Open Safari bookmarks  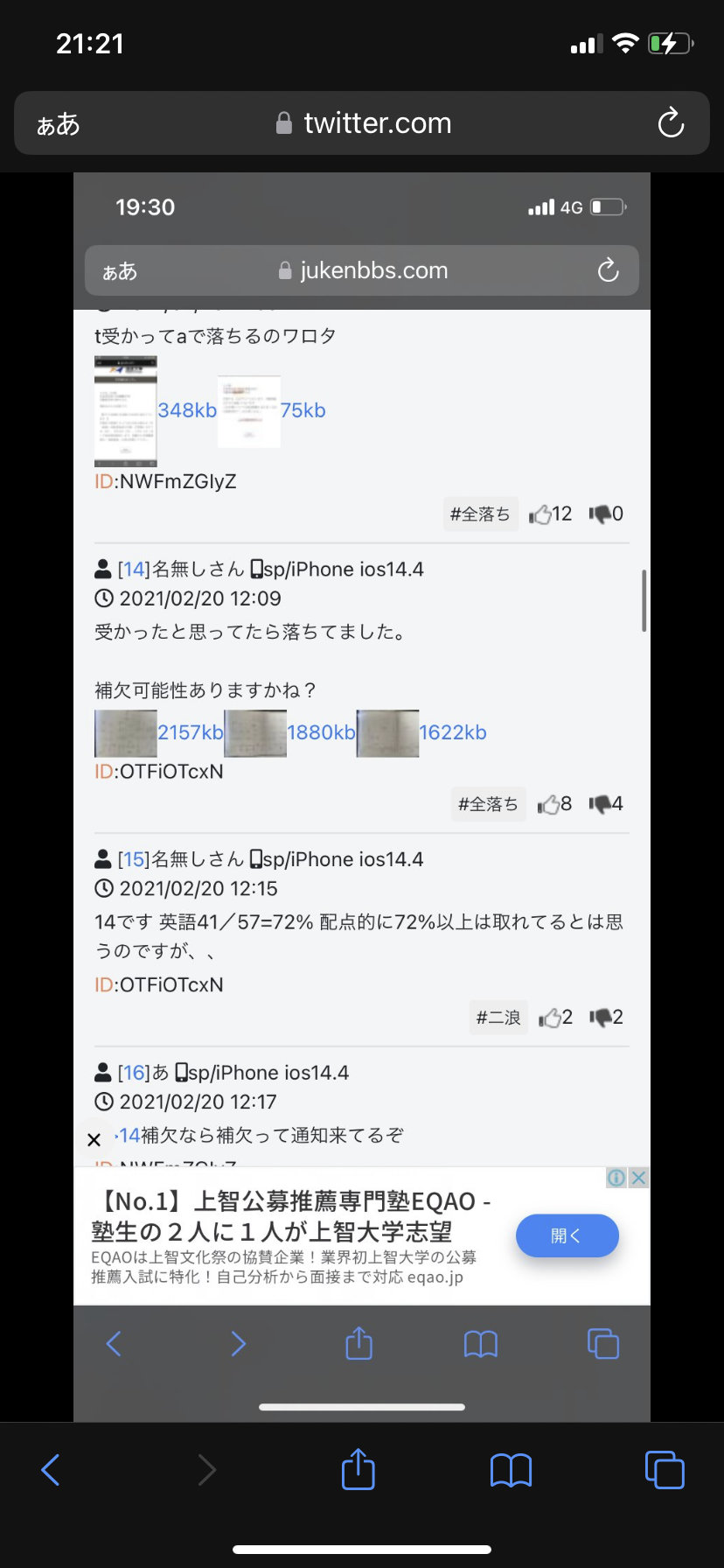point(511,1469)
